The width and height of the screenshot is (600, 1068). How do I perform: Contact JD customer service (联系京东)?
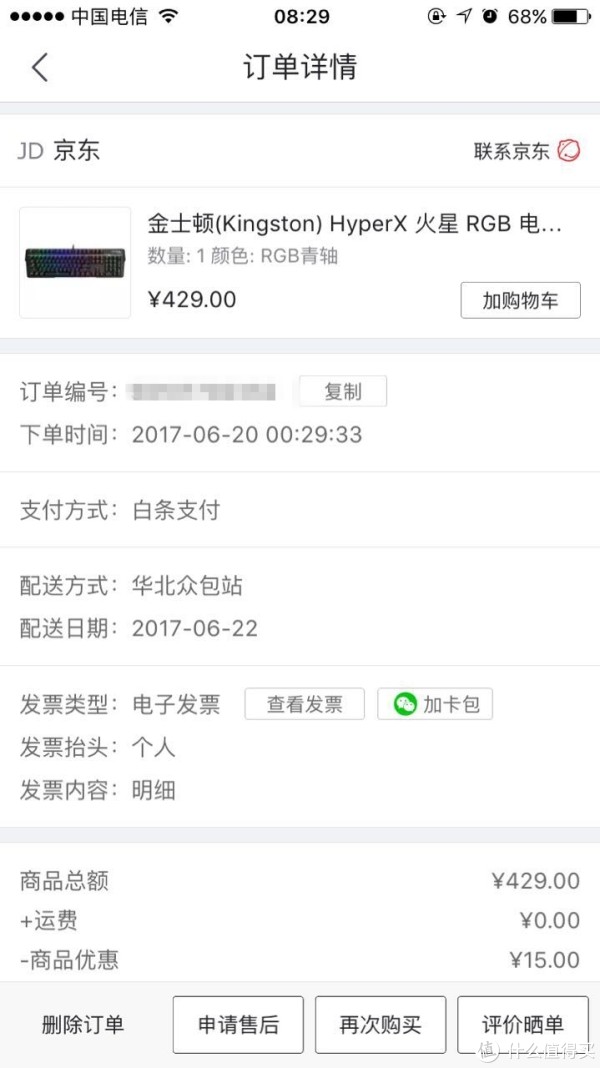click(x=526, y=151)
